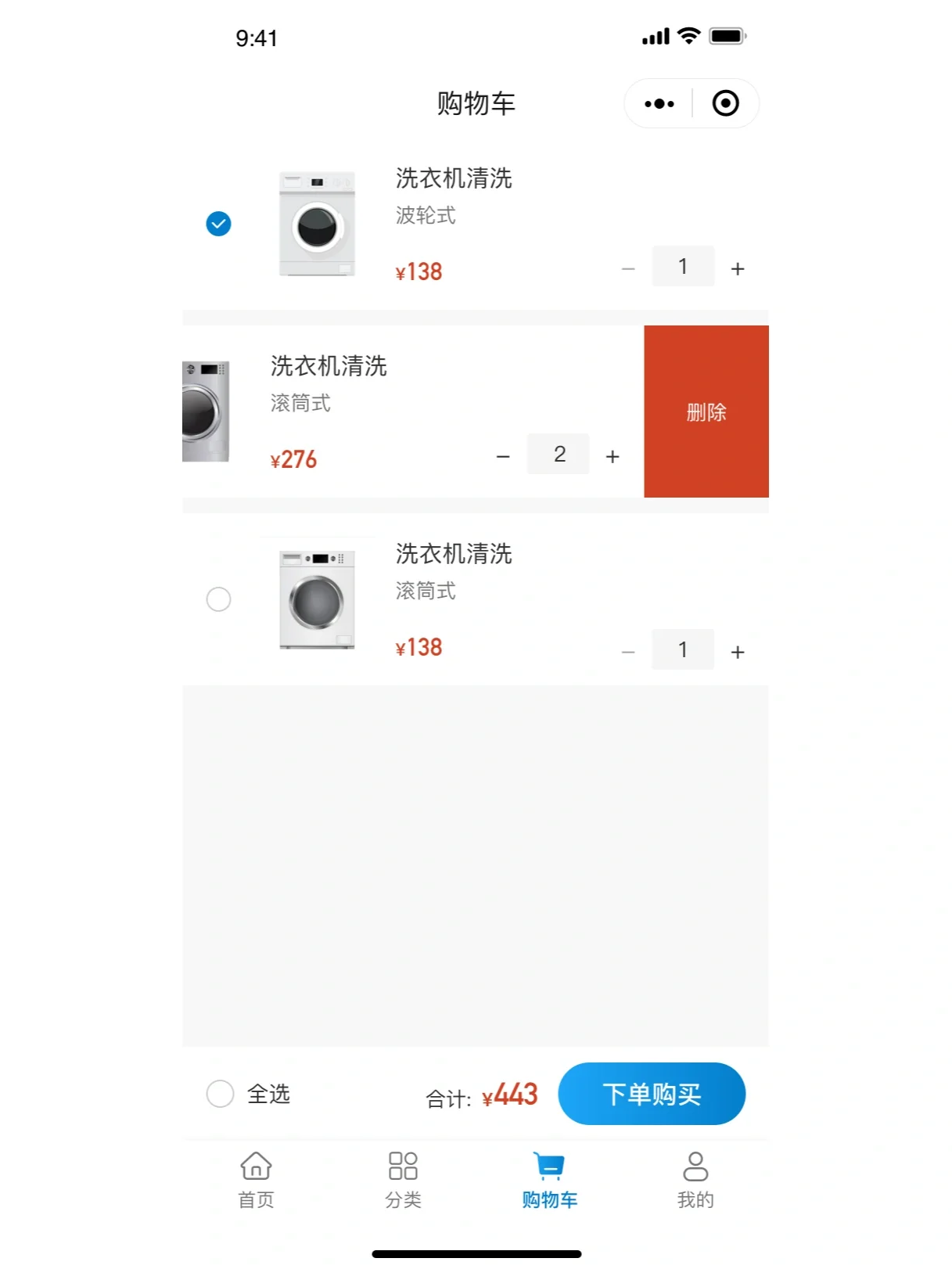
Task: Switch to the 分类 categories tab
Action: point(403,1180)
